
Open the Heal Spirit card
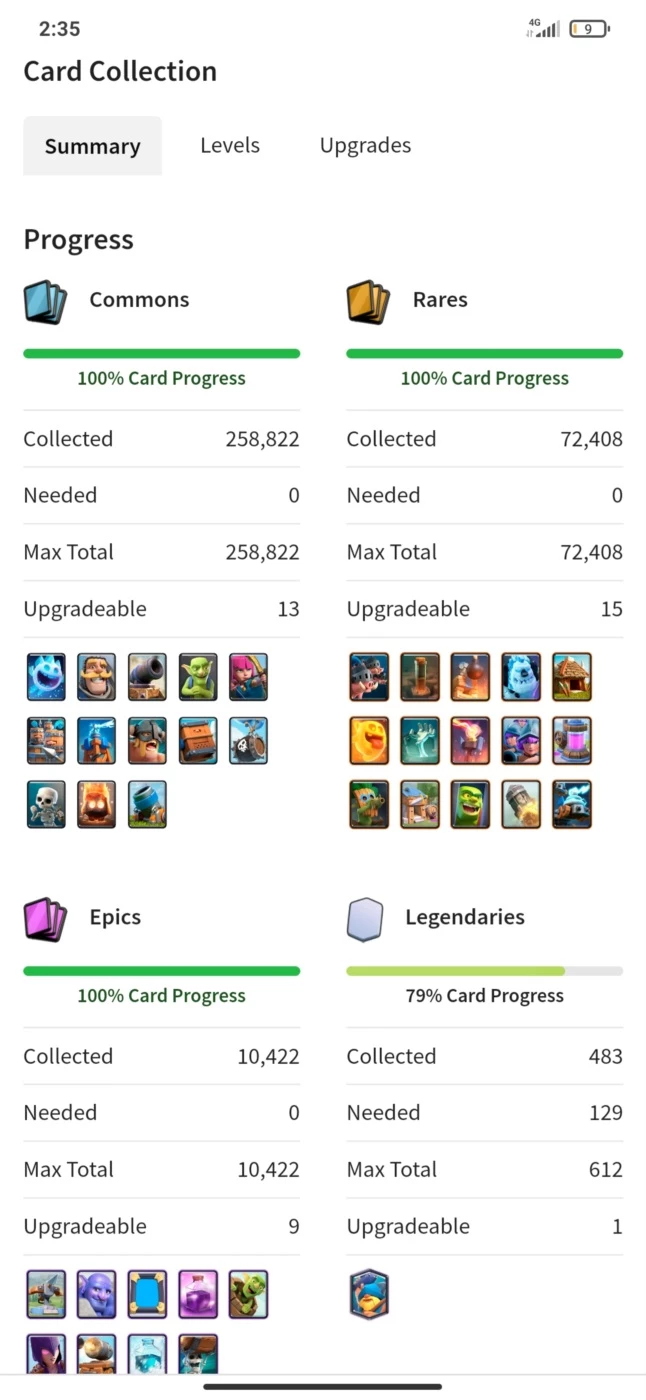(x=369, y=741)
